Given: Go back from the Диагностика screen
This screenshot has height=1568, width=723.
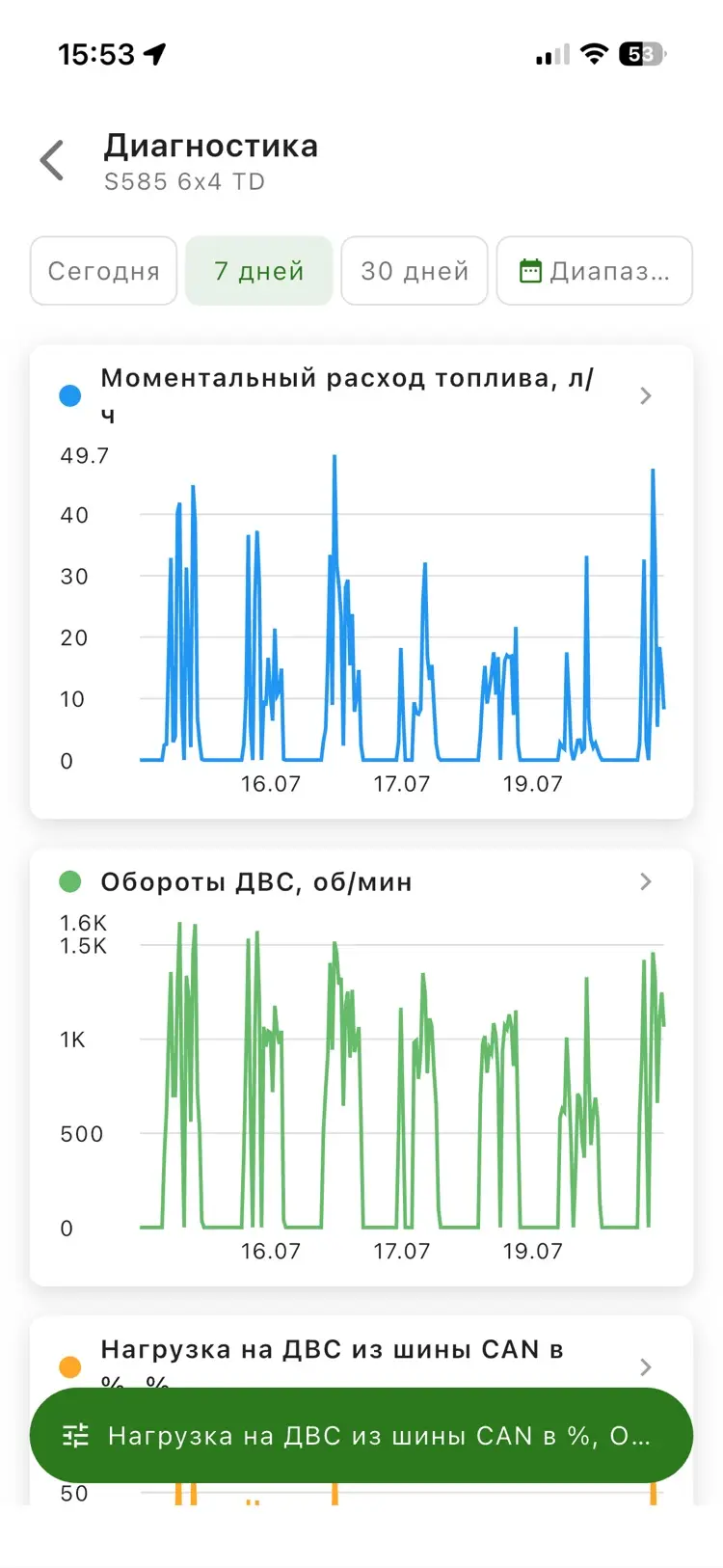Looking at the screenshot, I should click(52, 160).
